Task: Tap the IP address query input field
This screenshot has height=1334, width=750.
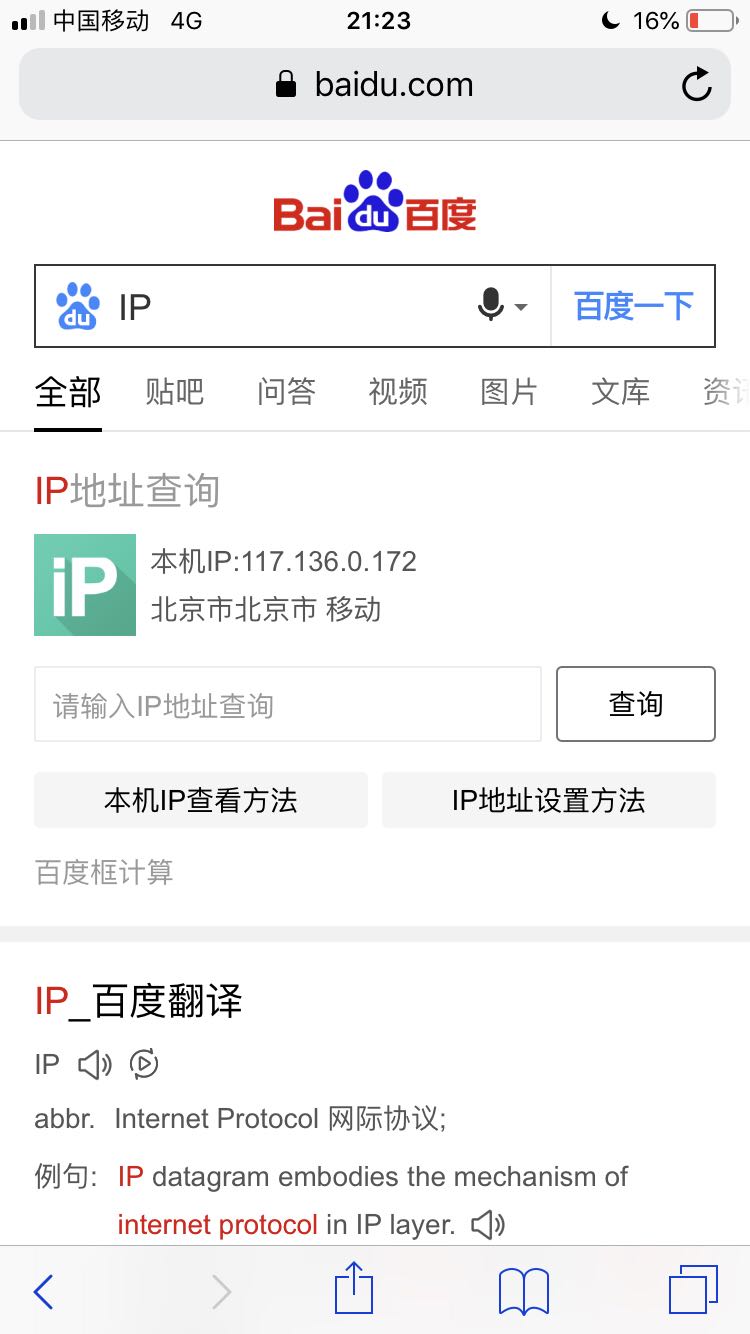Action: (x=287, y=704)
